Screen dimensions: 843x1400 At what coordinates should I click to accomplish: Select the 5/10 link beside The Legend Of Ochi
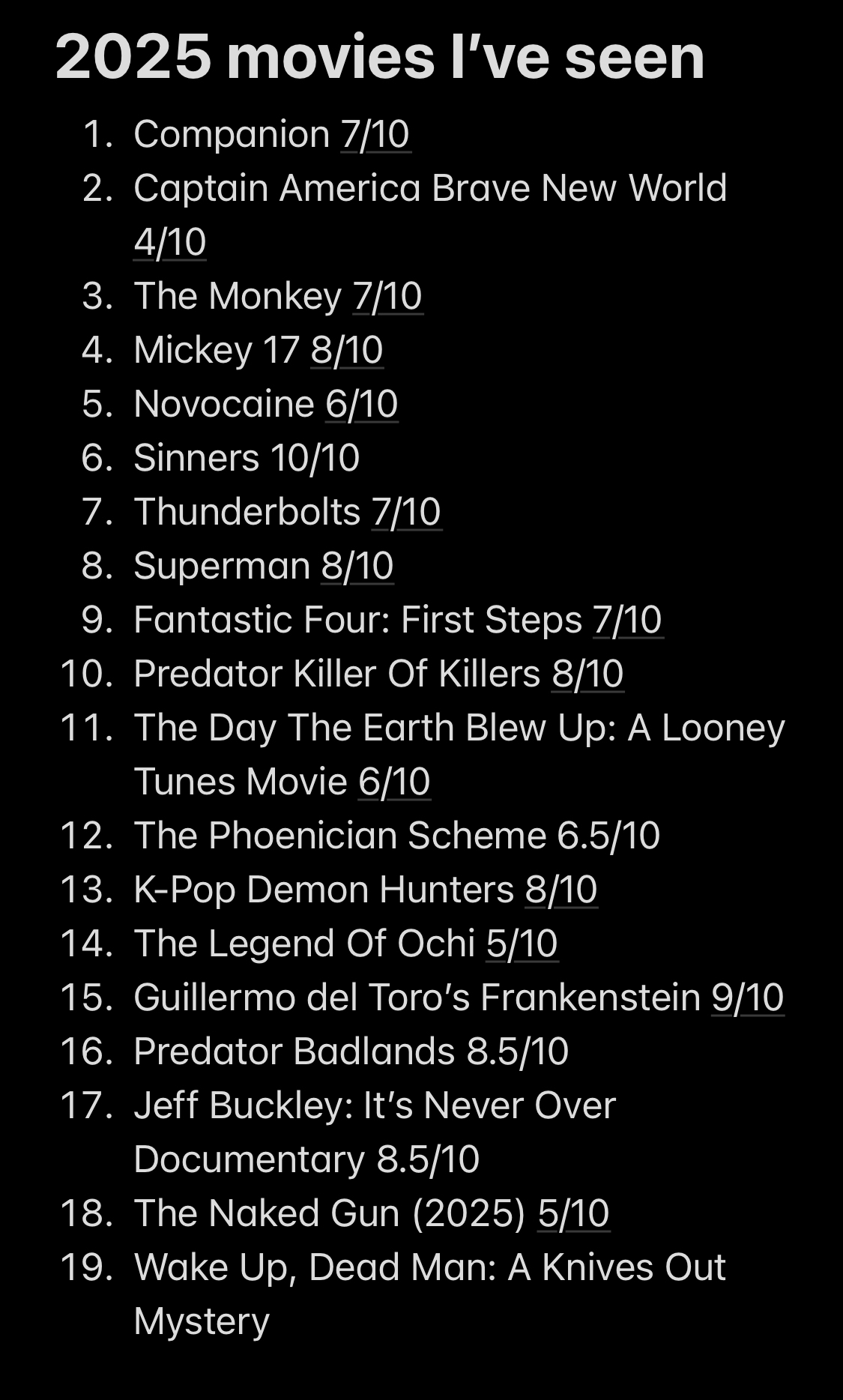pos(522,944)
